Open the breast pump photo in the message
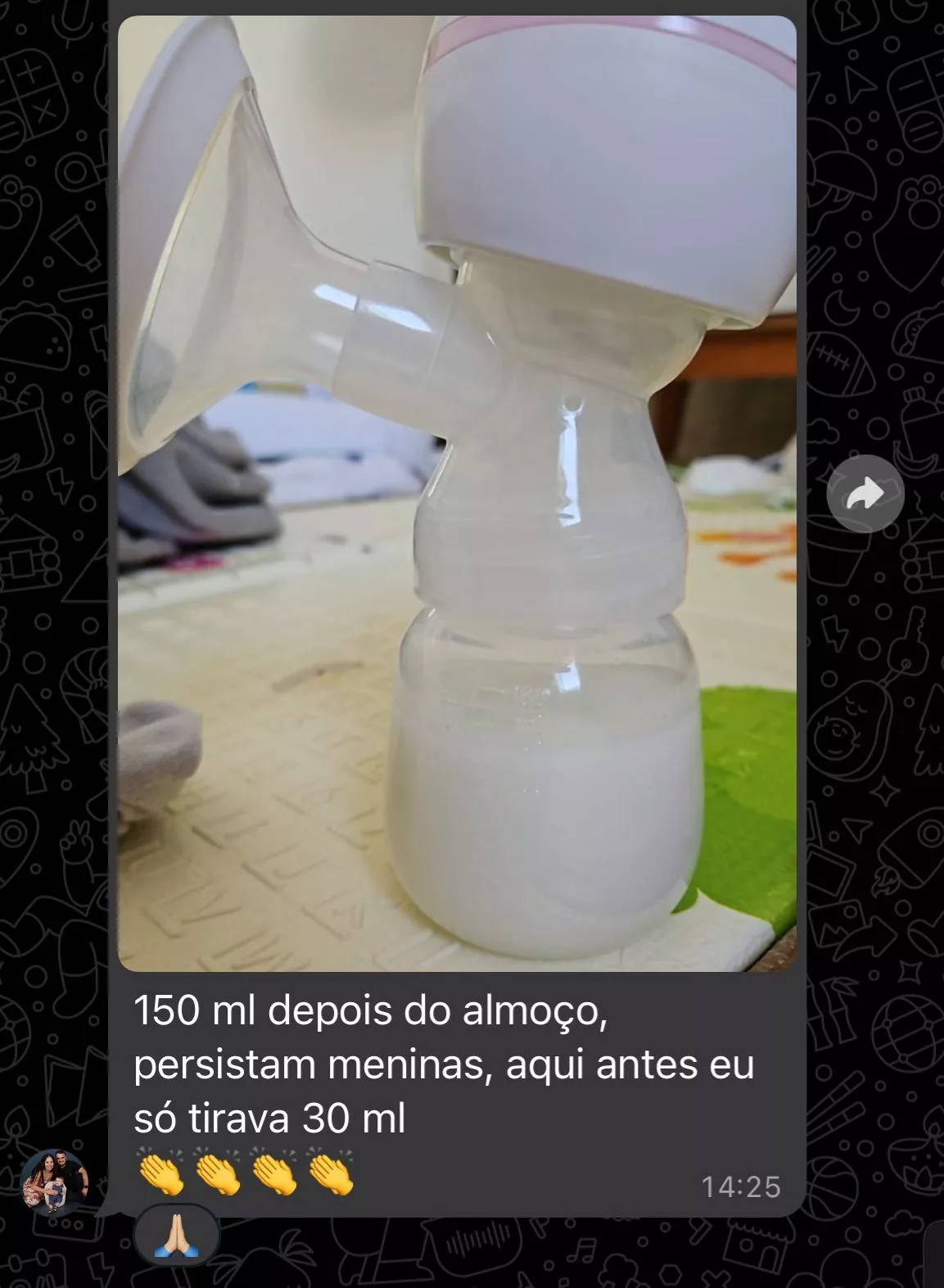The width and height of the screenshot is (944, 1288). 457,493
